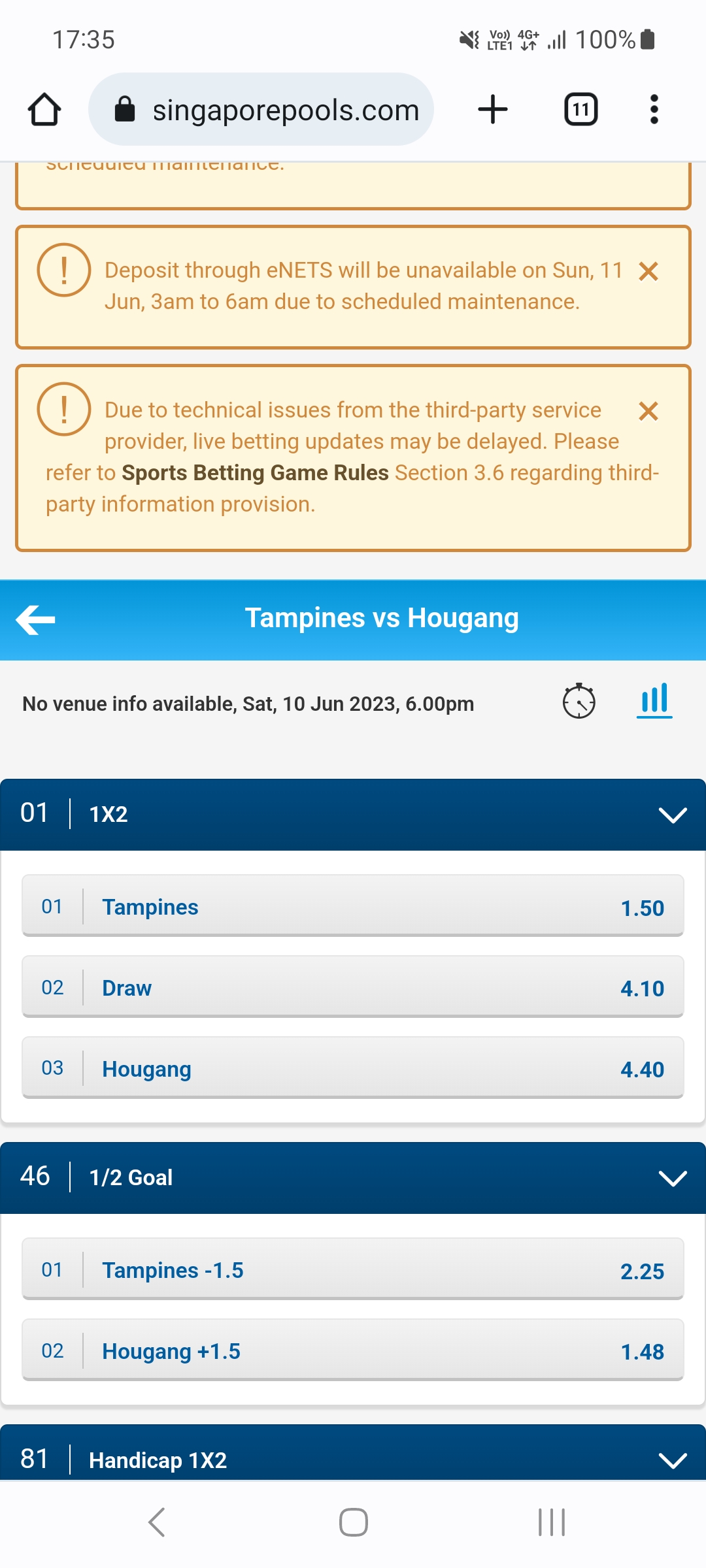706x1568 pixels.
Task: Select Draw at 4.10
Action: coord(353,988)
